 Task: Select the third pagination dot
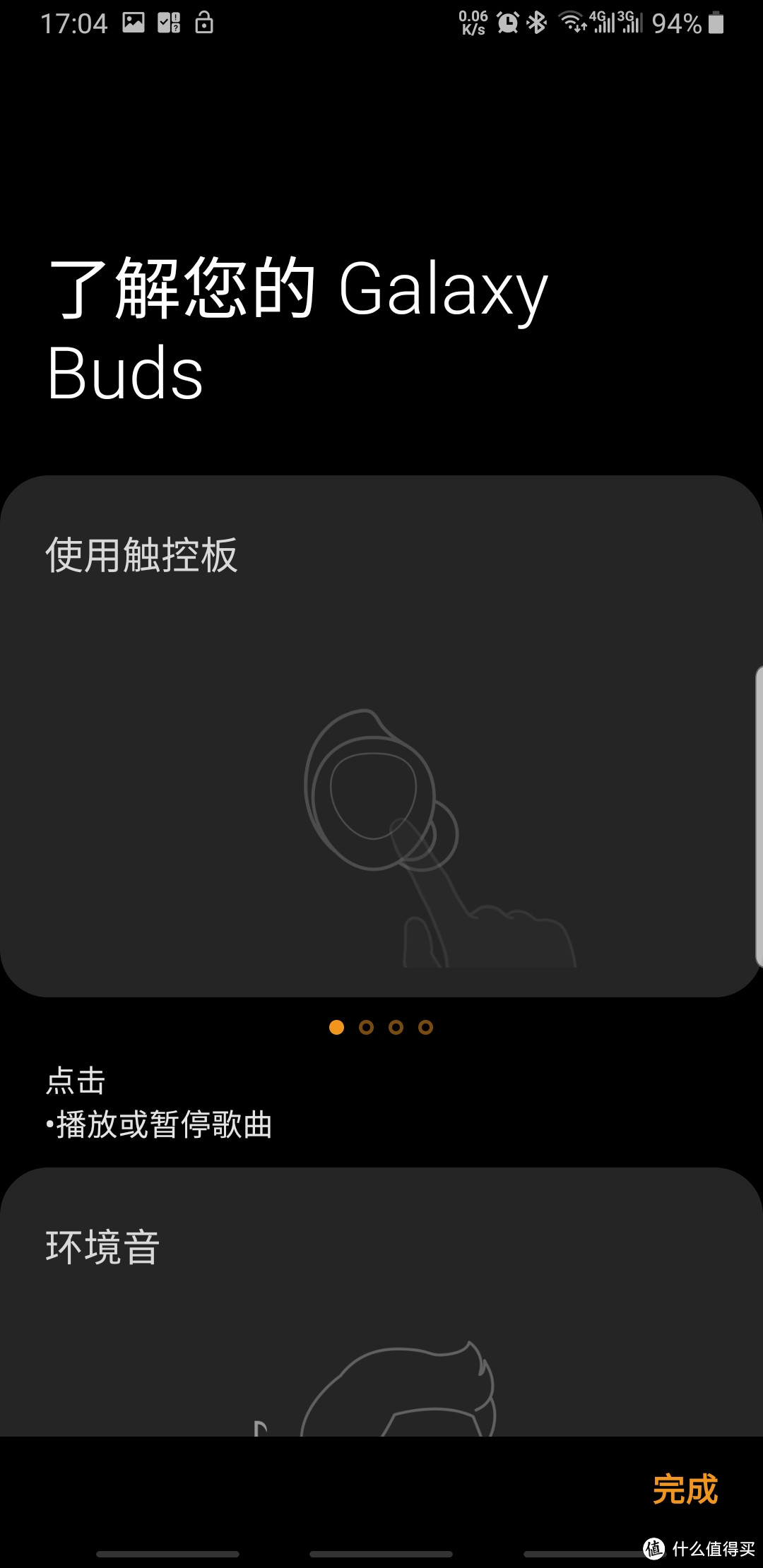[x=396, y=1027]
